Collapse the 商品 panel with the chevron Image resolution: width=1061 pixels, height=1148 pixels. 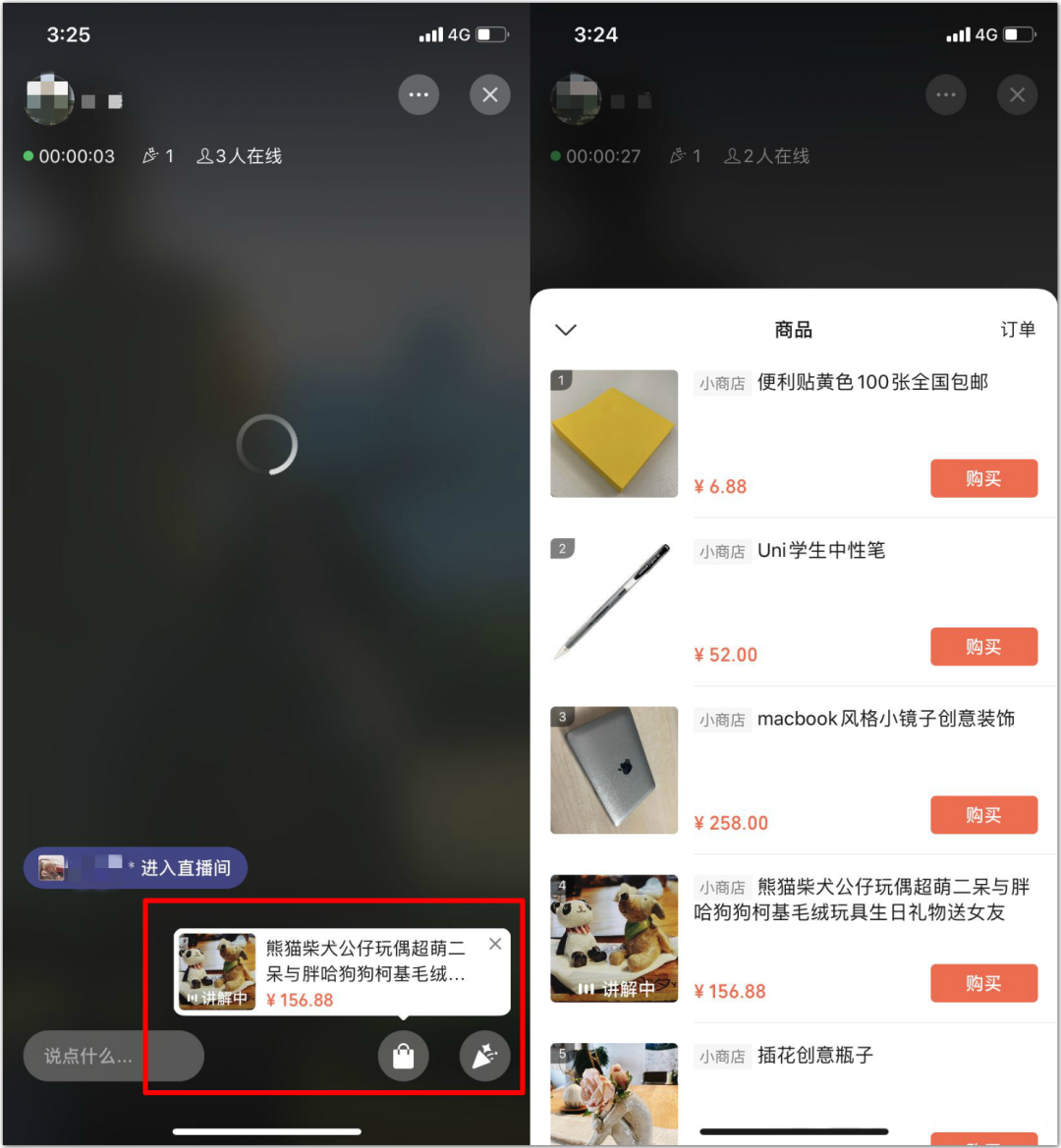tap(566, 330)
